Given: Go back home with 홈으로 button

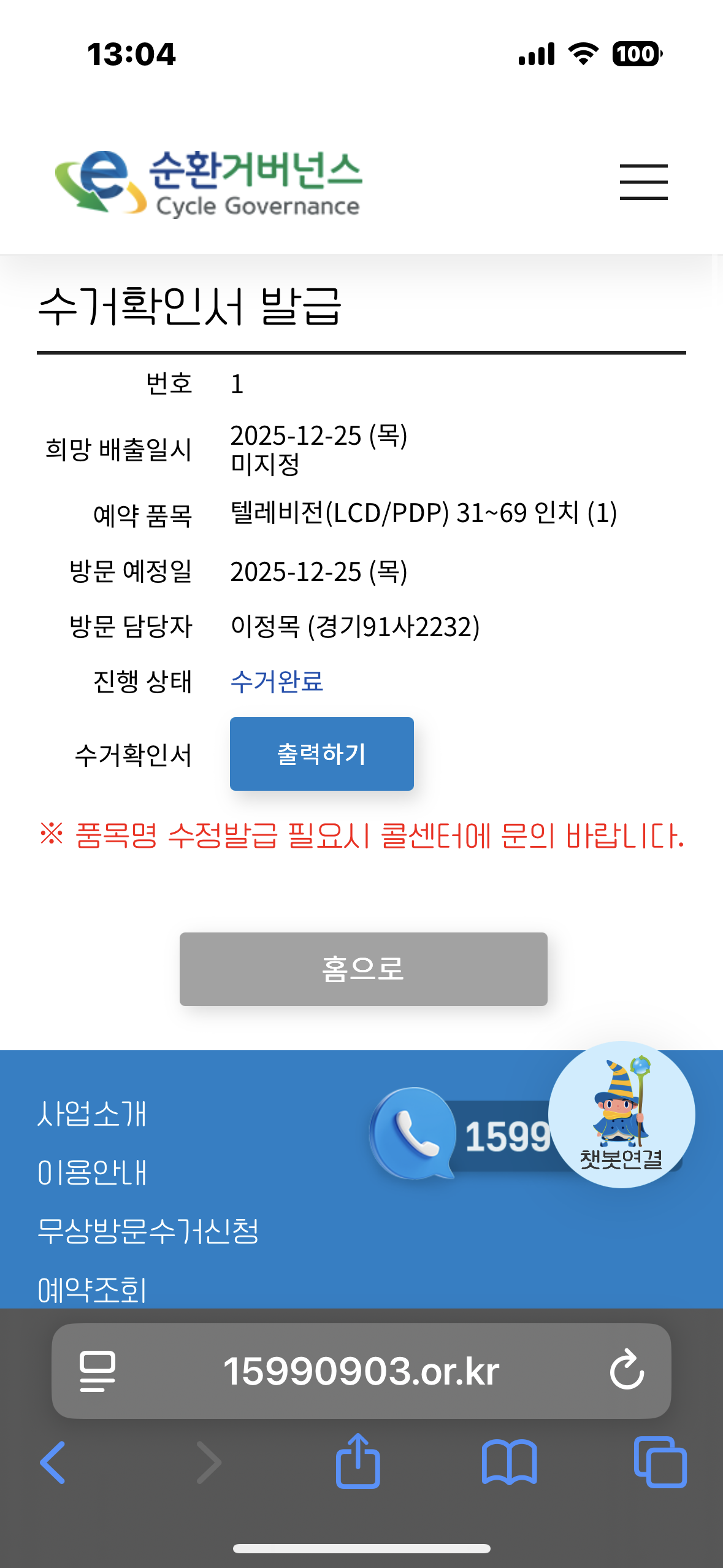Looking at the screenshot, I should click(x=363, y=969).
